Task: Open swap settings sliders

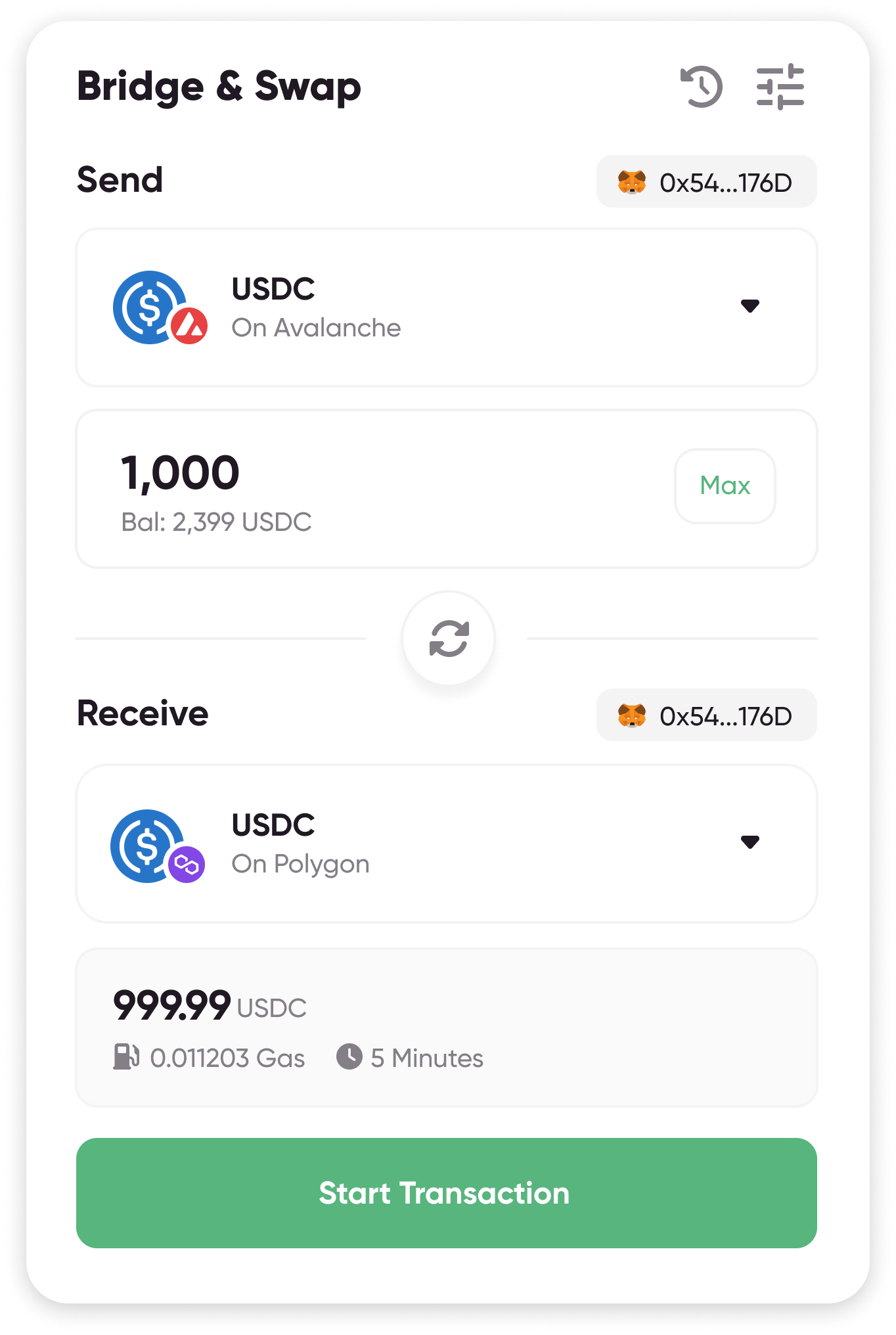Action: click(780, 87)
